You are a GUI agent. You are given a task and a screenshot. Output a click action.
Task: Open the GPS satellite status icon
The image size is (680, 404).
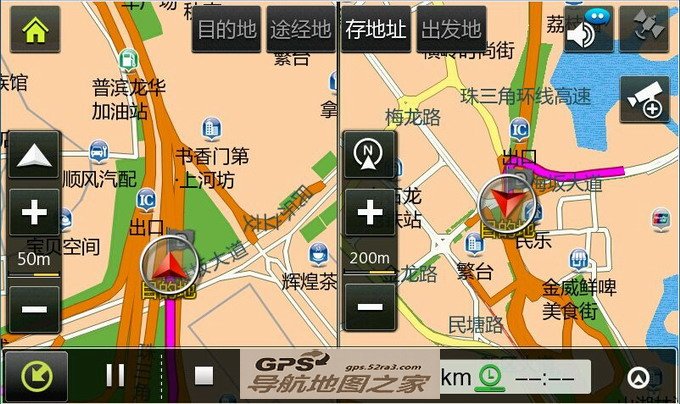[x=643, y=30]
